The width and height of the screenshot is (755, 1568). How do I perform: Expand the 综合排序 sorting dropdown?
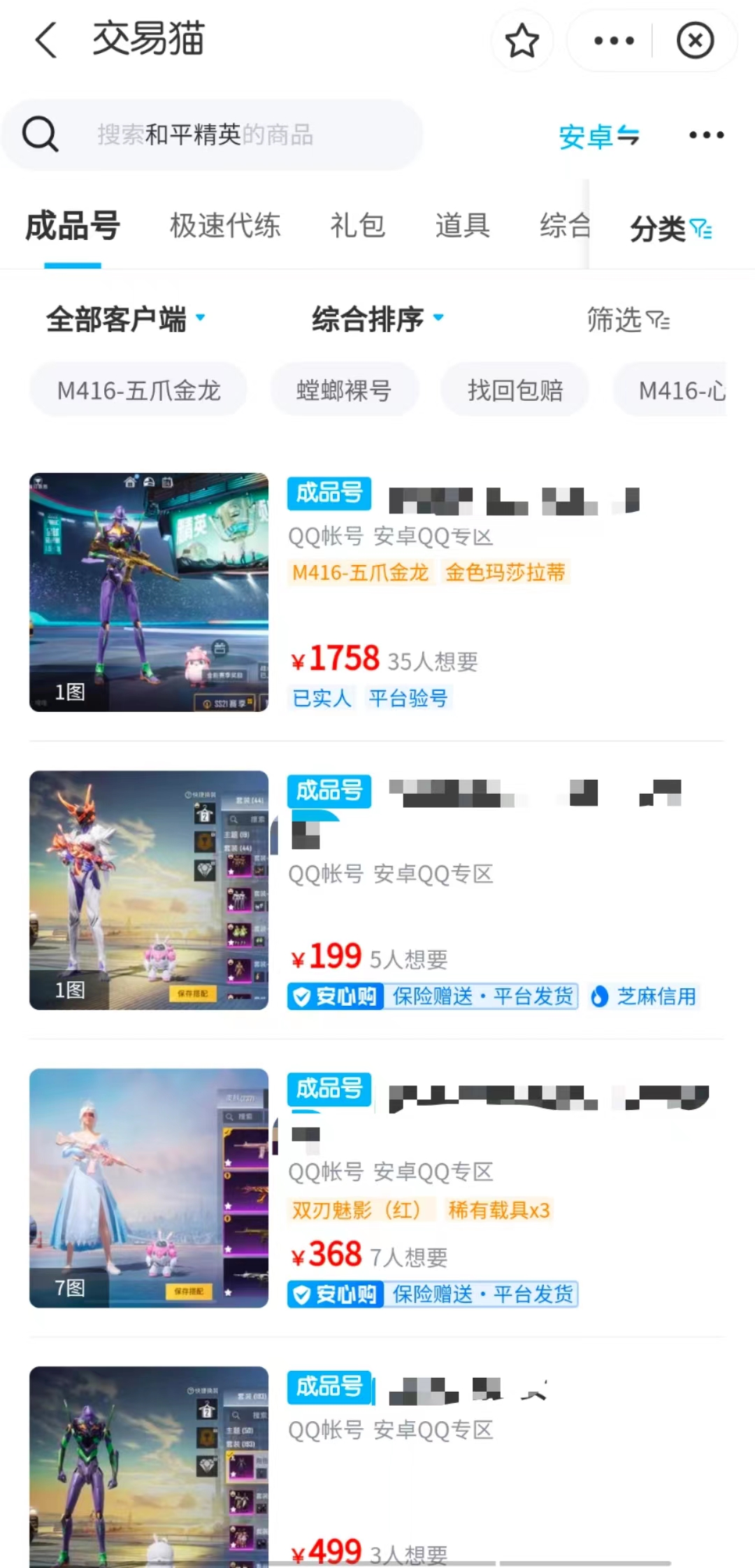(377, 320)
